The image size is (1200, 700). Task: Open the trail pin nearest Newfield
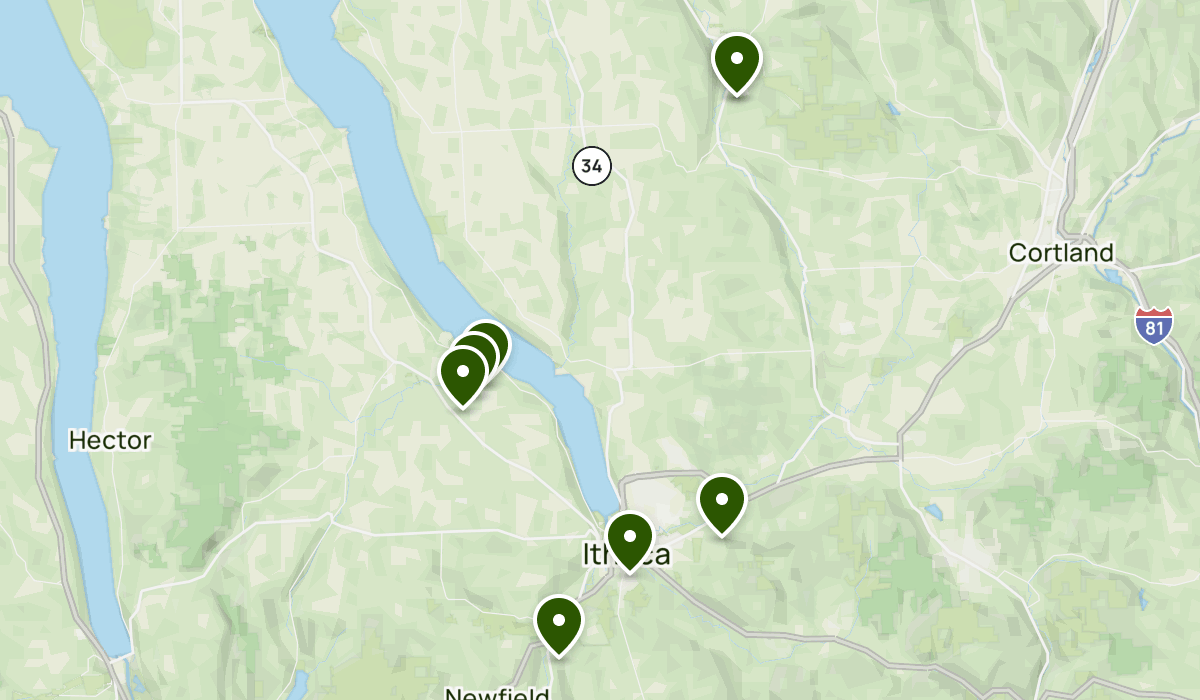click(x=559, y=622)
